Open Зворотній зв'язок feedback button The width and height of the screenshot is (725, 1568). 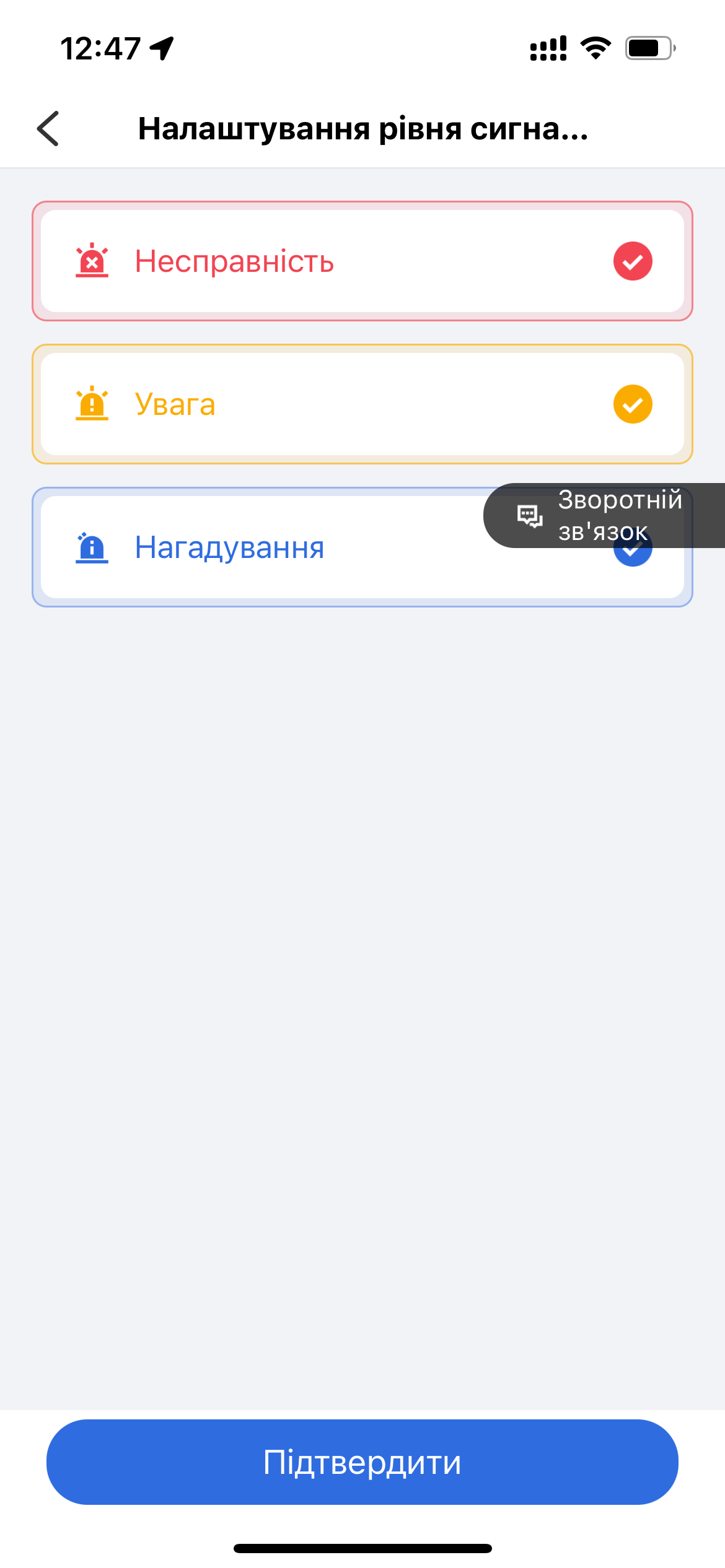pos(604,516)
